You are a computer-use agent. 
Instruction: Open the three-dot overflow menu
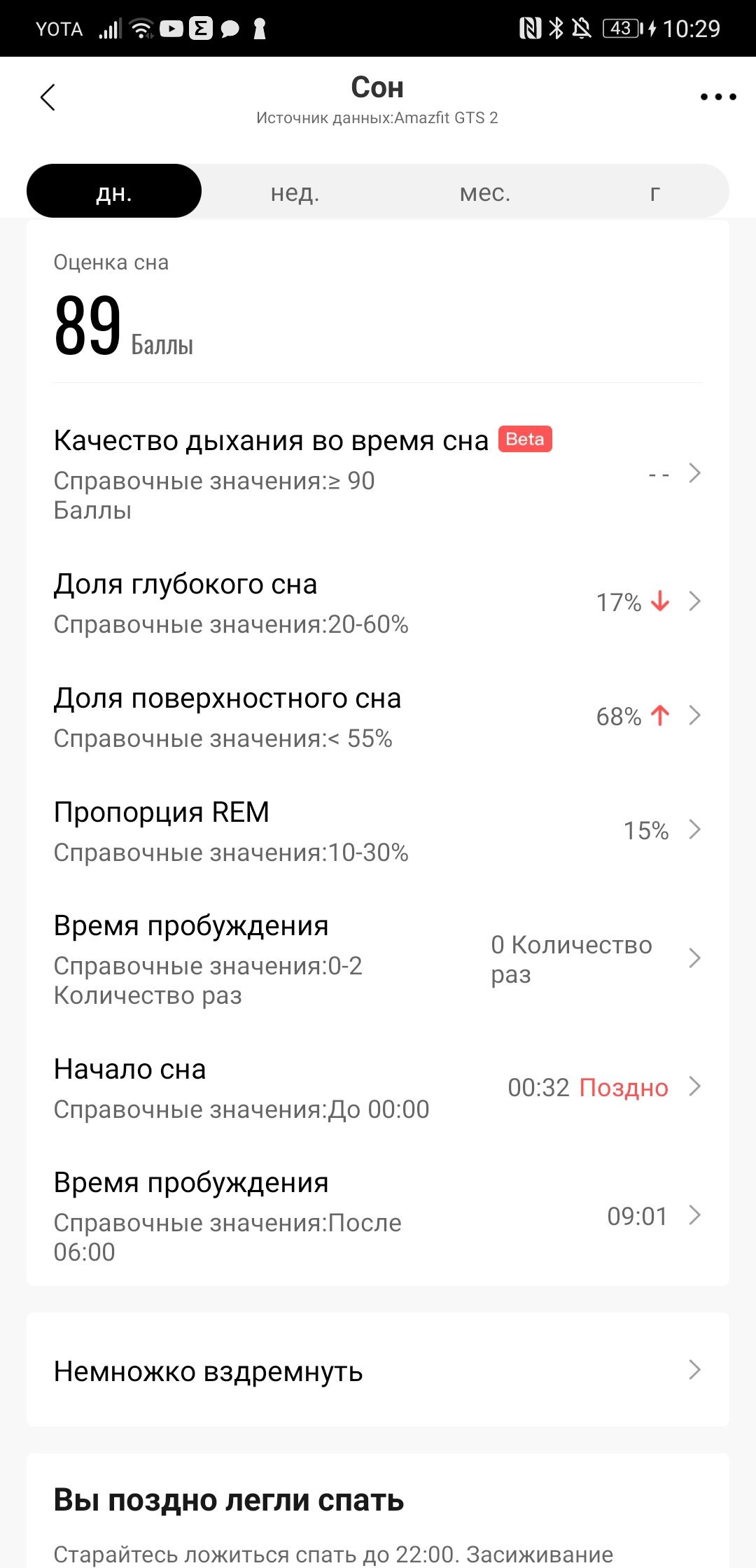pos(718,97)
